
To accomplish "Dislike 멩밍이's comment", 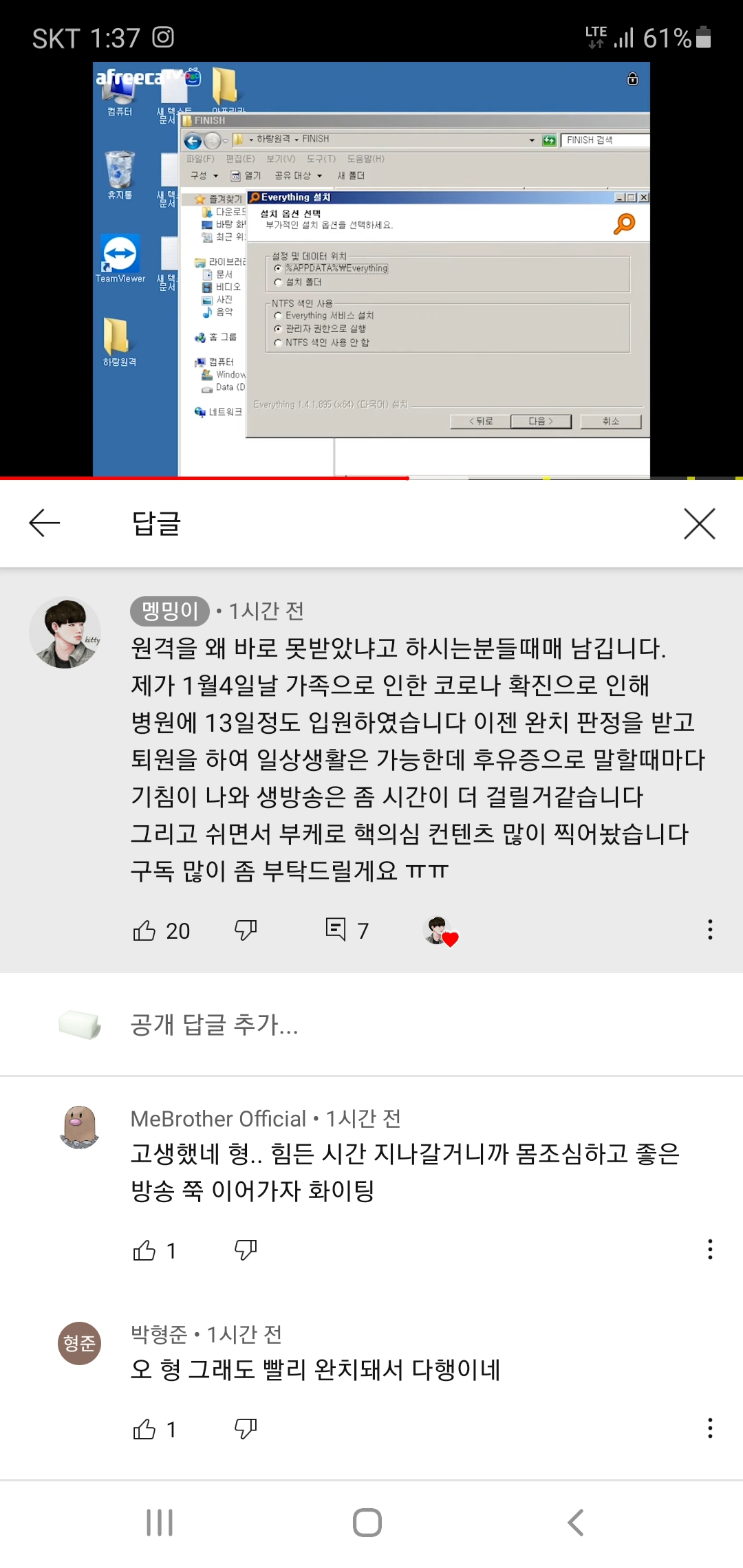I will coord(246,930).
